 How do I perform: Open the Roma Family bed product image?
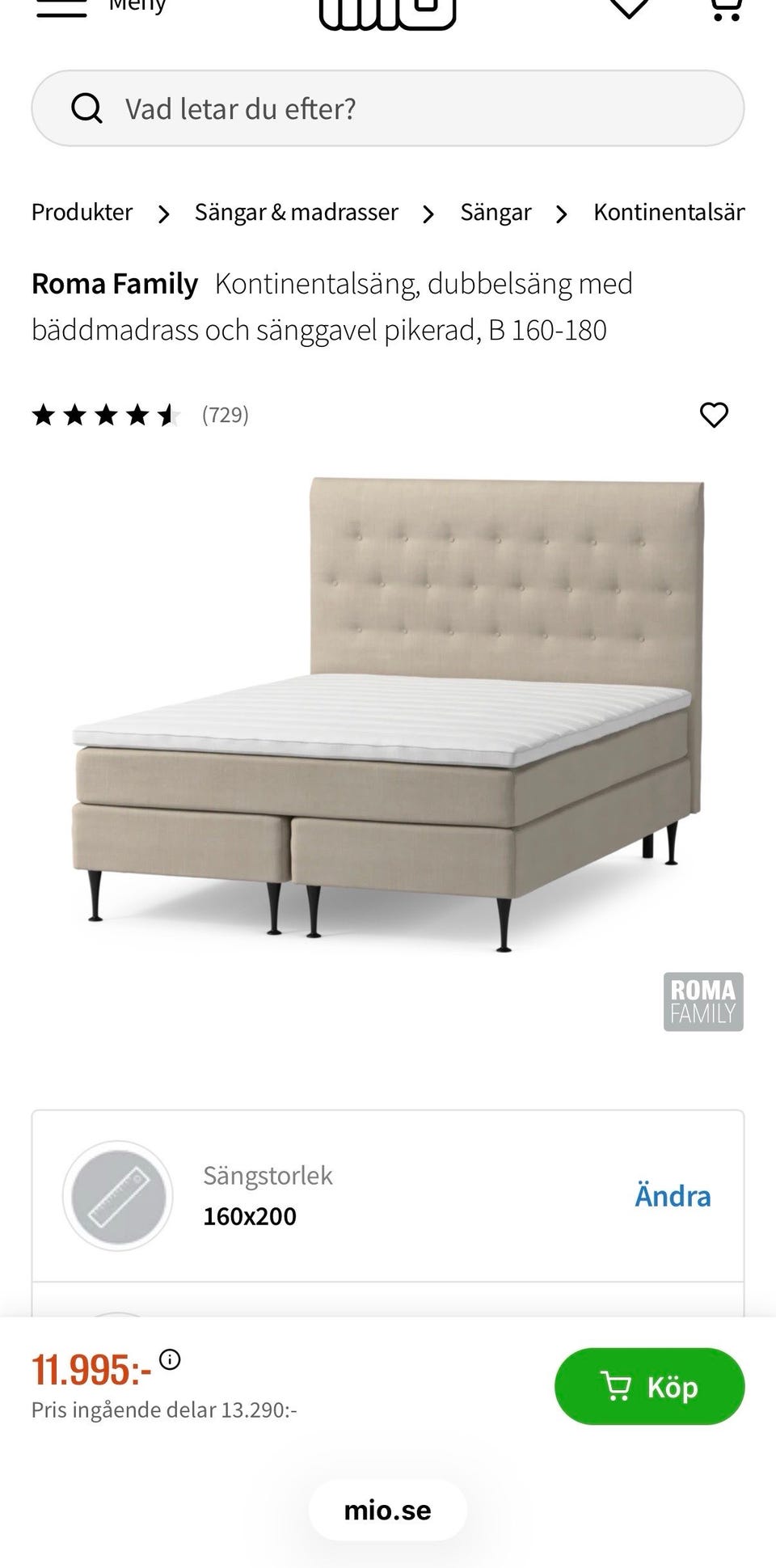pos(388,712)
